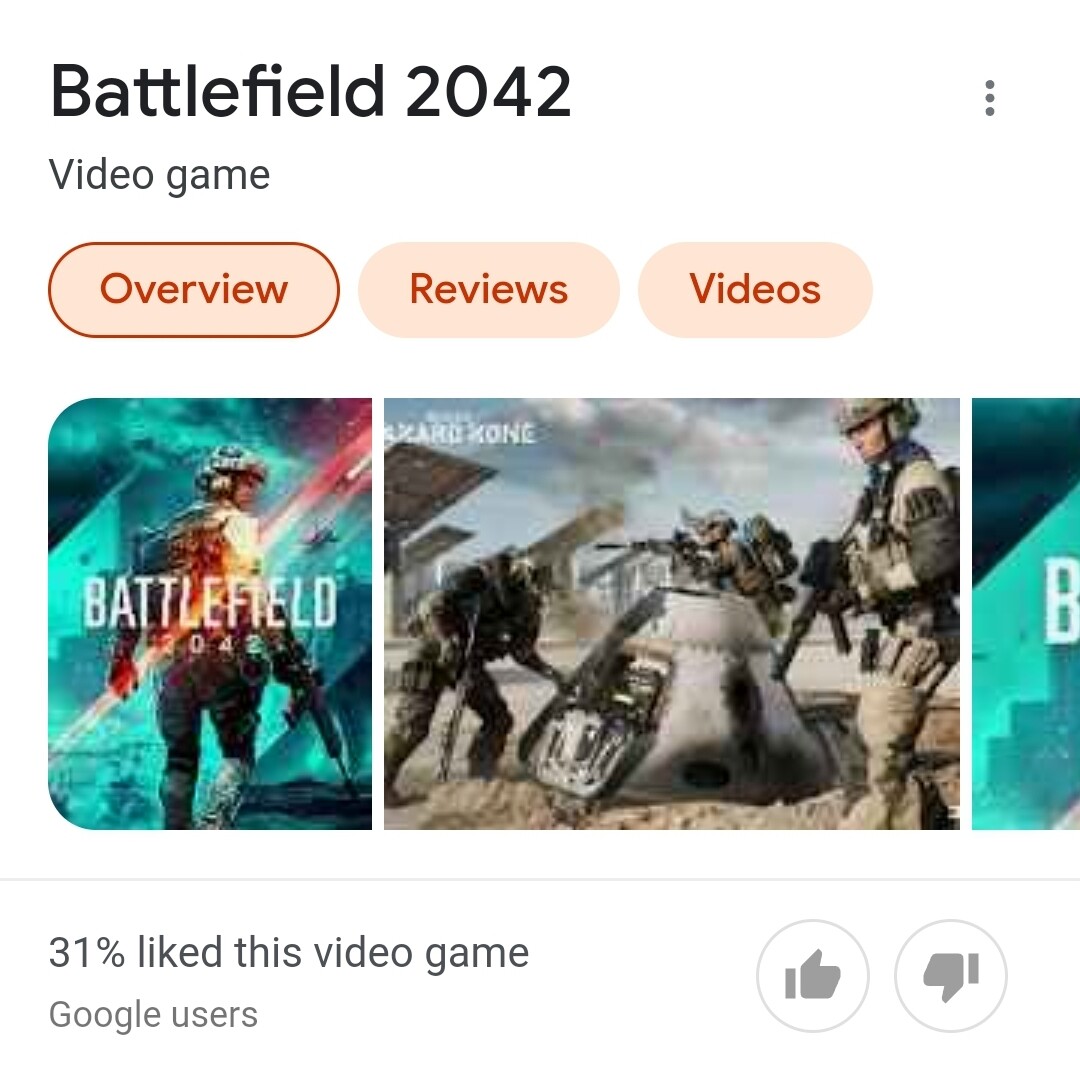This screenshot has width=1080, height=1068.
Task: Select the Overview chip
Action: 194,290
